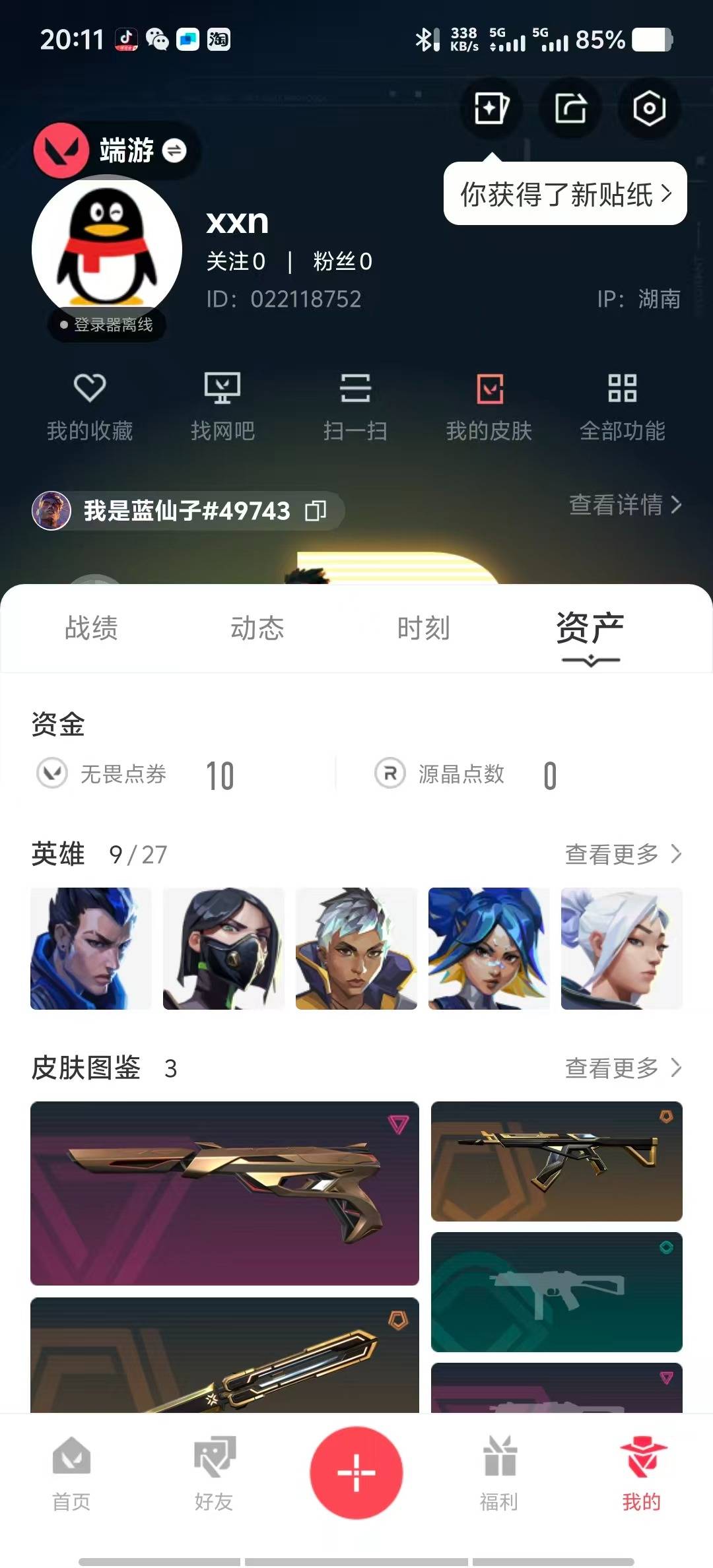Open 查看详情 details link

(625, 505)
